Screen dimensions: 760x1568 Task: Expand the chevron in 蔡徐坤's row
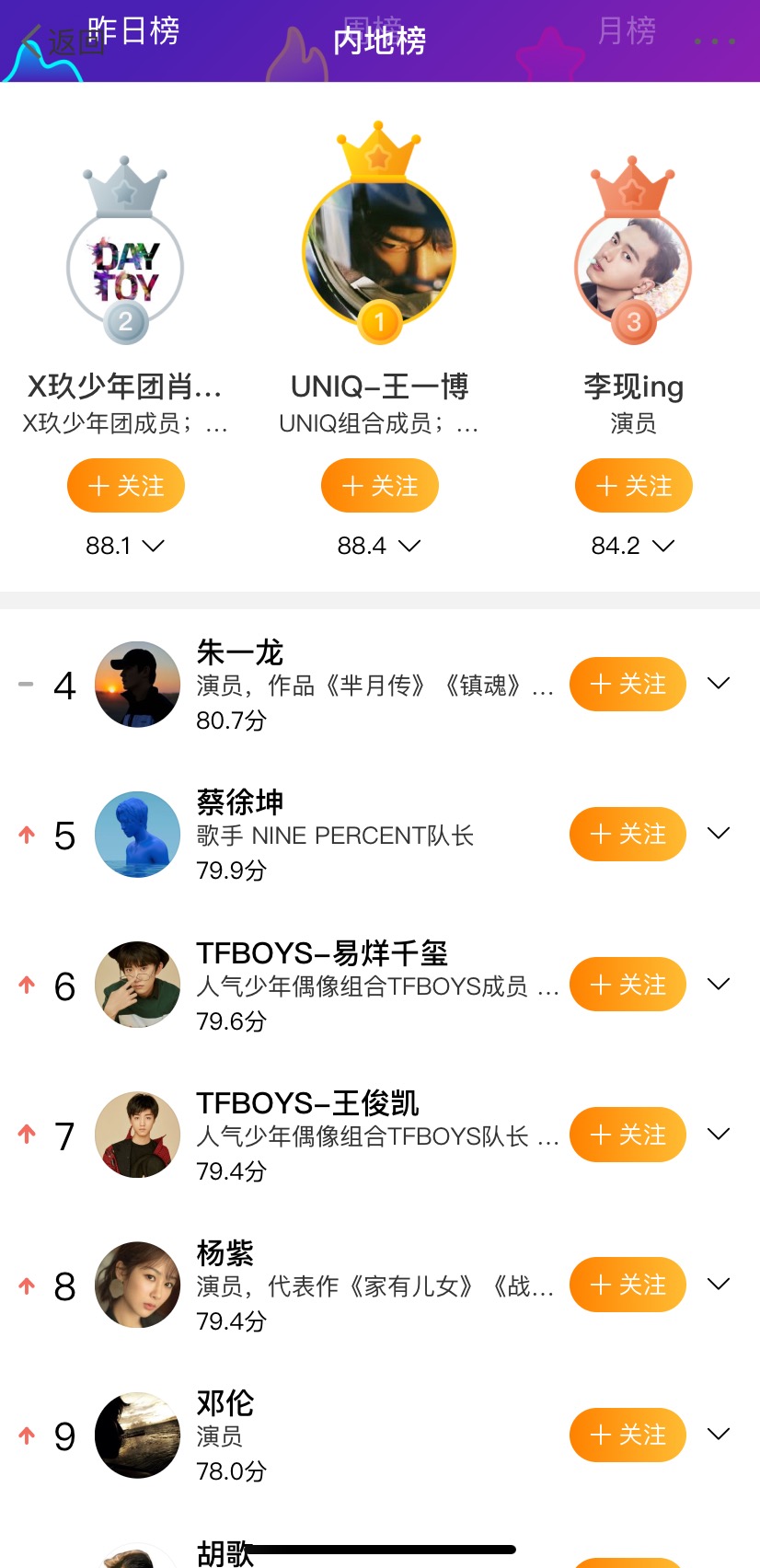[x=719, y=833]
